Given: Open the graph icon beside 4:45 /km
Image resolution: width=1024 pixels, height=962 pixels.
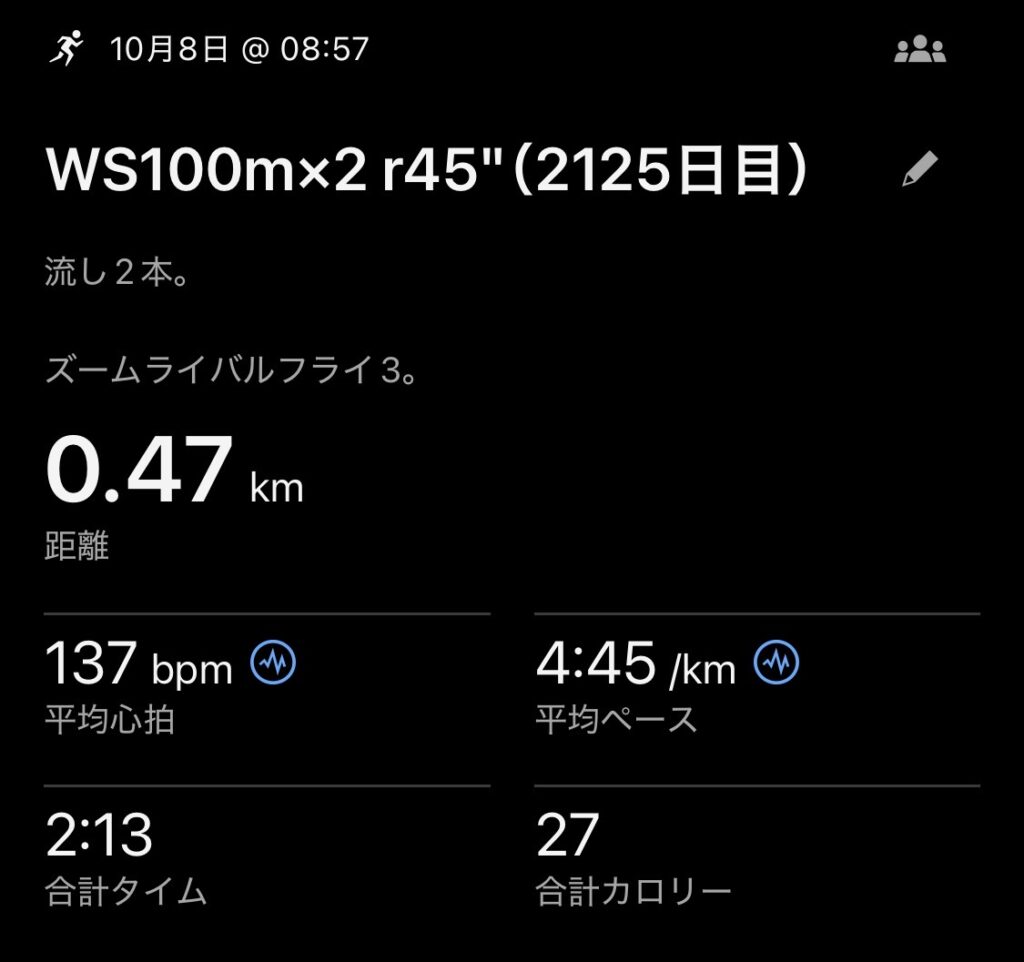Looking at the screenshot, I should click(x=777, y=663).
